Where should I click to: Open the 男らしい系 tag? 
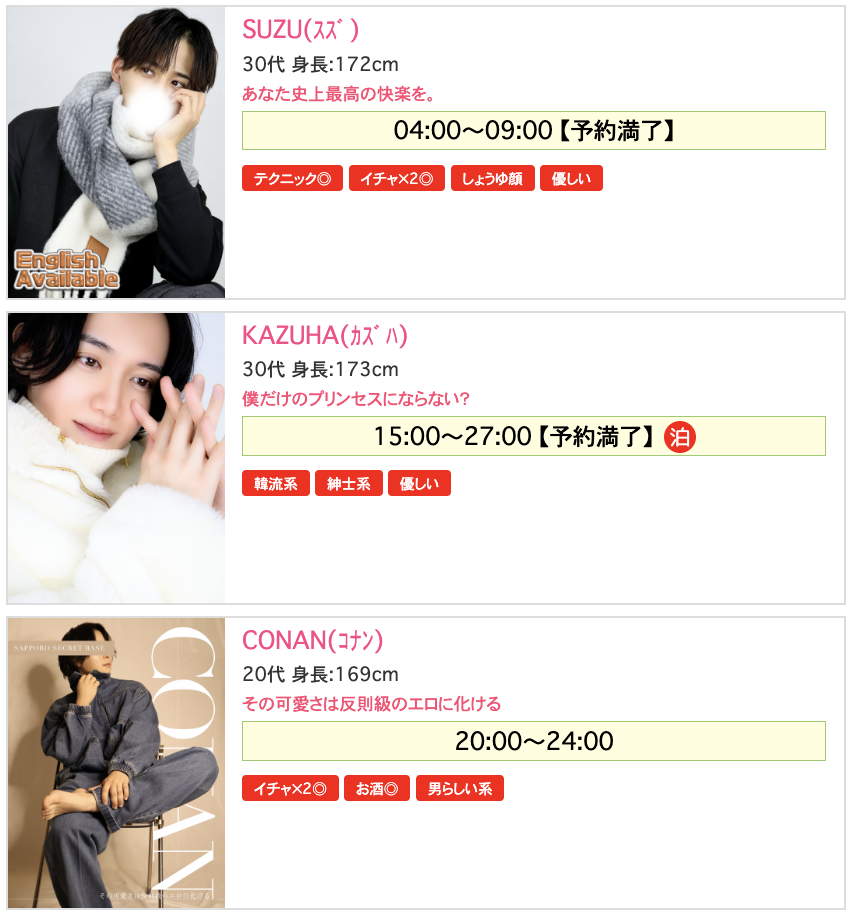(x=460, y=789)
